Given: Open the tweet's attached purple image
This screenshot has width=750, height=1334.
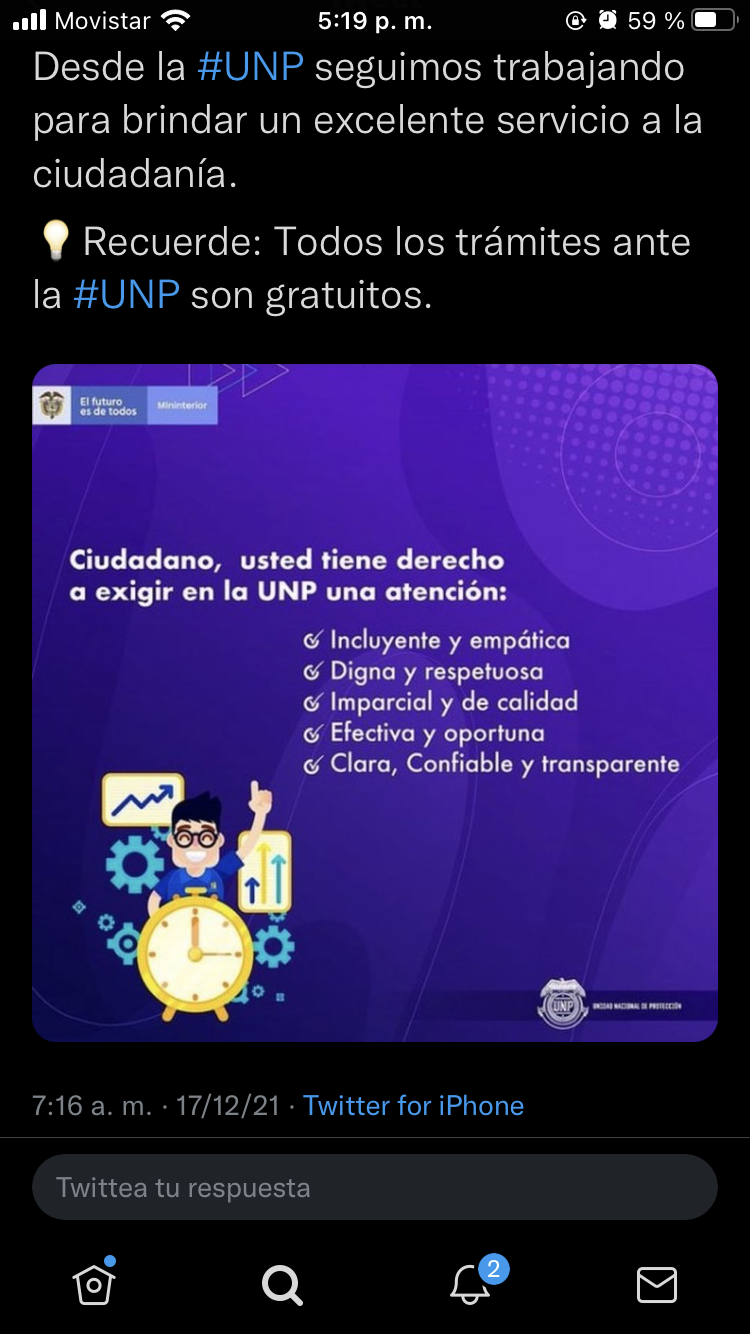Looking at the screenshot, I should (375, 703).
